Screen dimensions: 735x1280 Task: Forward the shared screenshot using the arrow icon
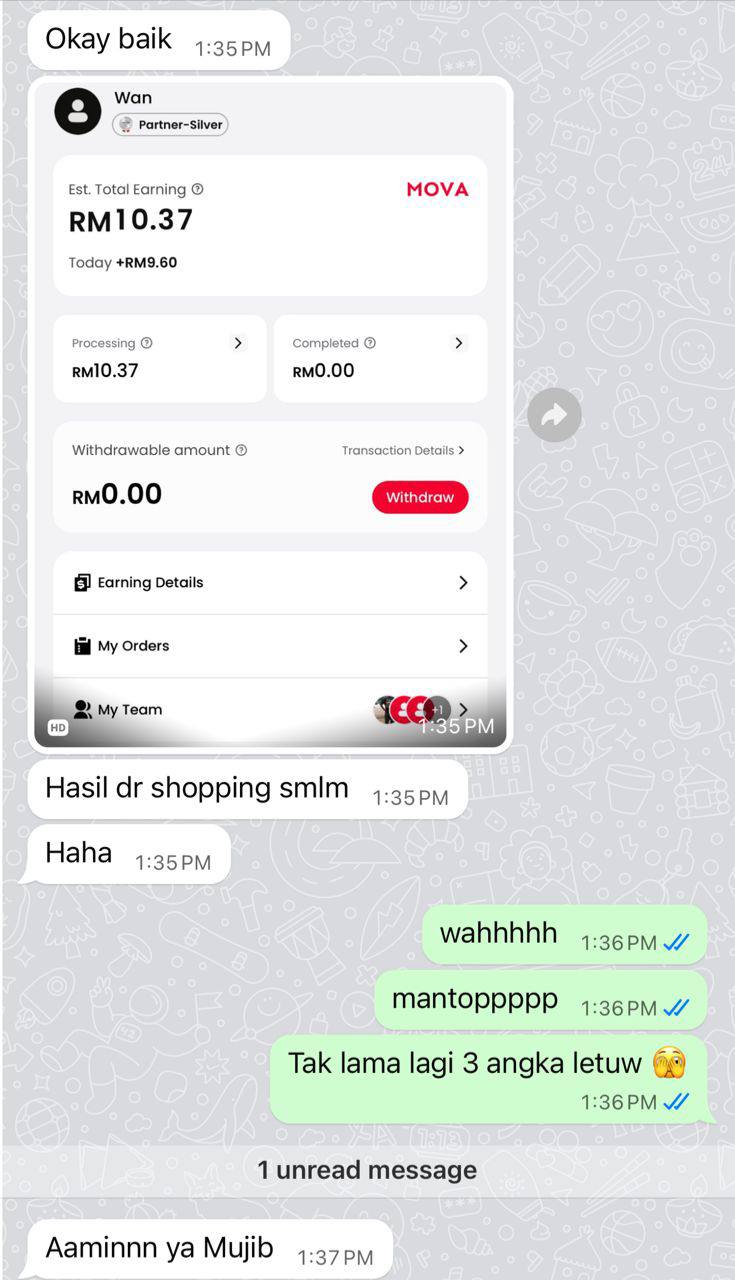pyautogui.click(x=554, y=415)
